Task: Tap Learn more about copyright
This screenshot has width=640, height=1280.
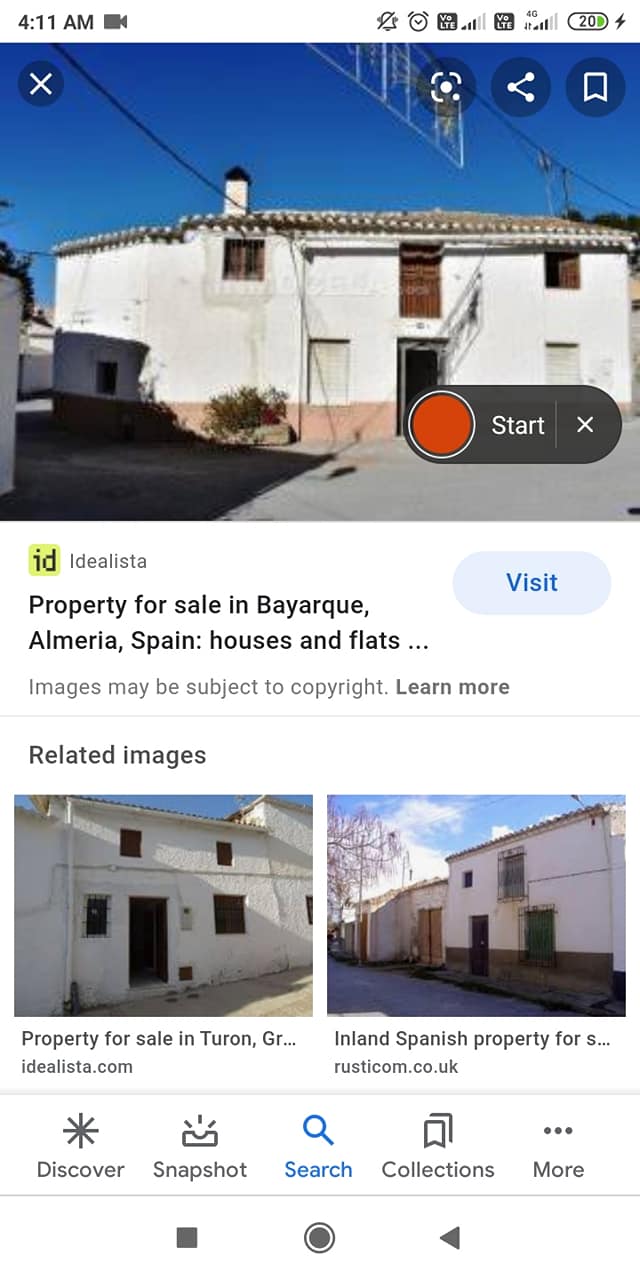Action: [453, 687]
